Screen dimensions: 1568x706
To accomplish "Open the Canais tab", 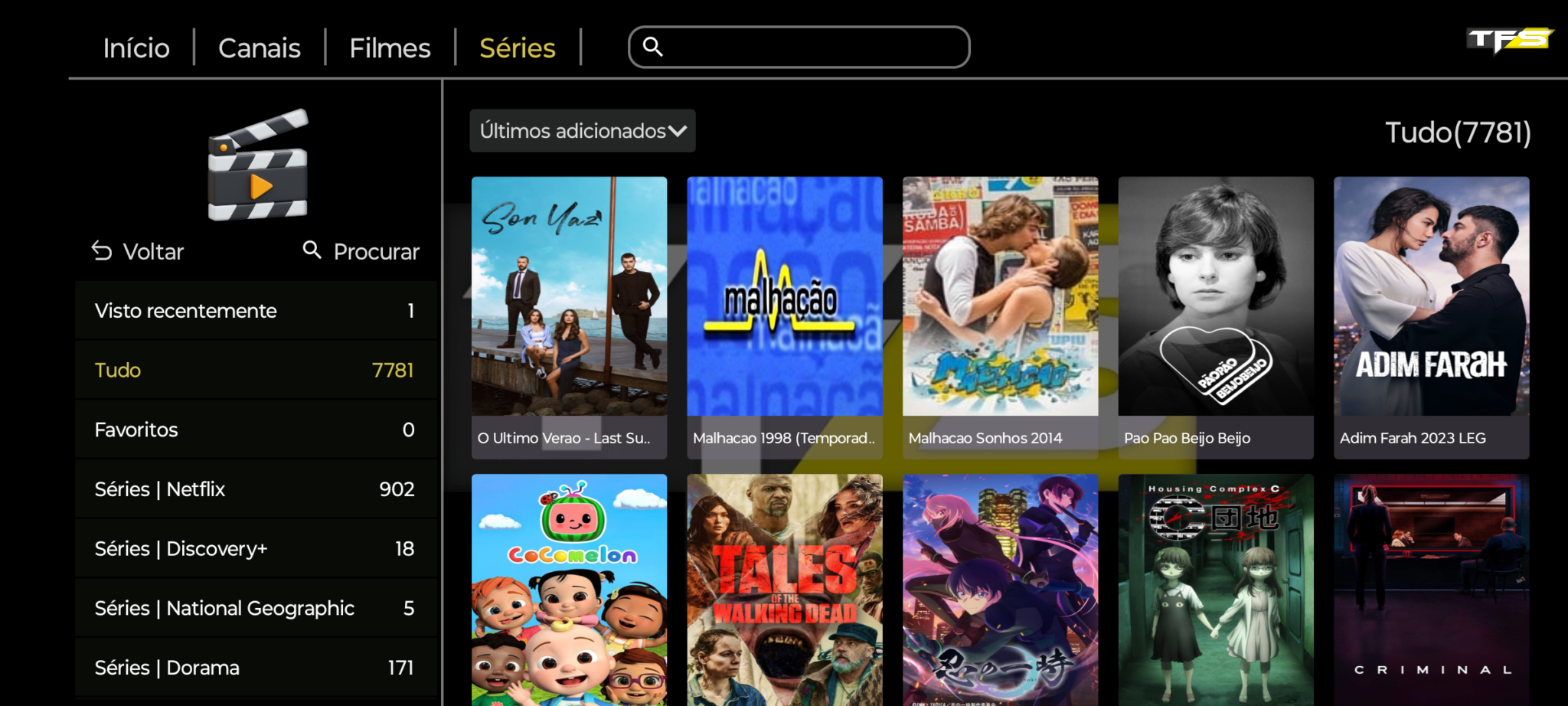I will coord(259,48).
